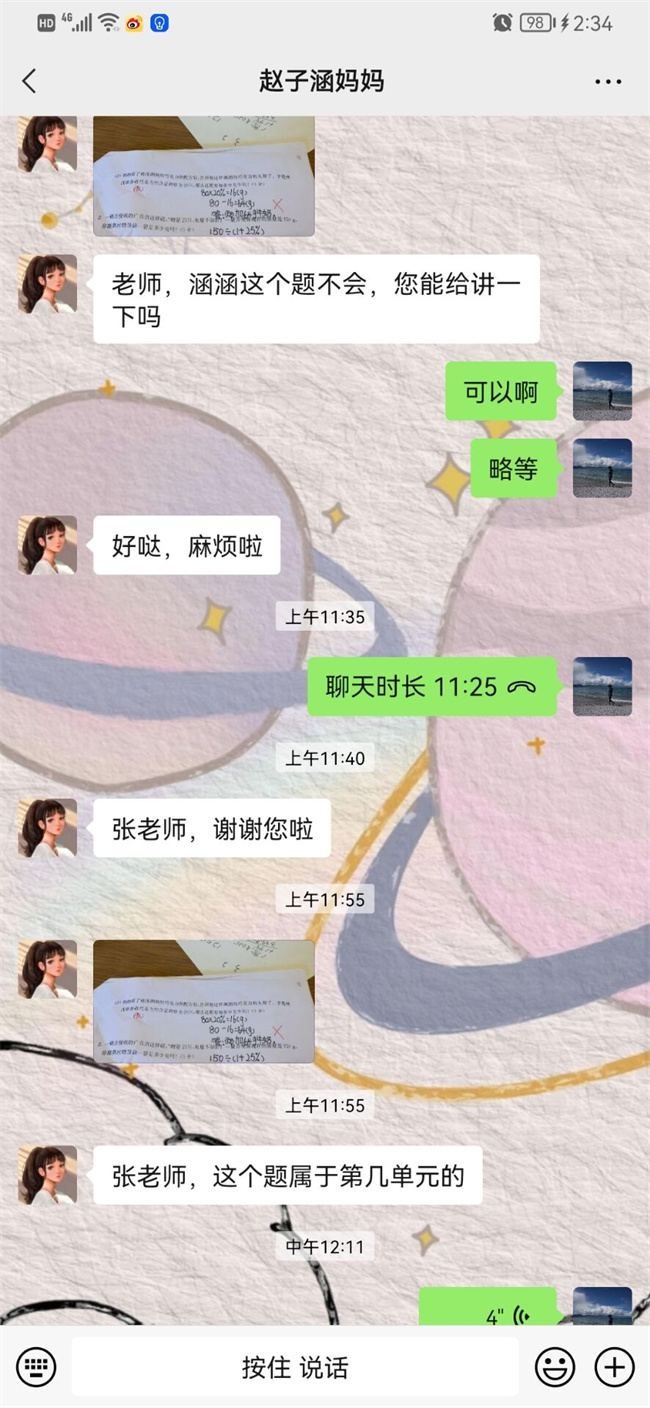Viewport: 650px width, 1408px height.
Task: Open the first homework photo
Action: (x=204, y=178)
